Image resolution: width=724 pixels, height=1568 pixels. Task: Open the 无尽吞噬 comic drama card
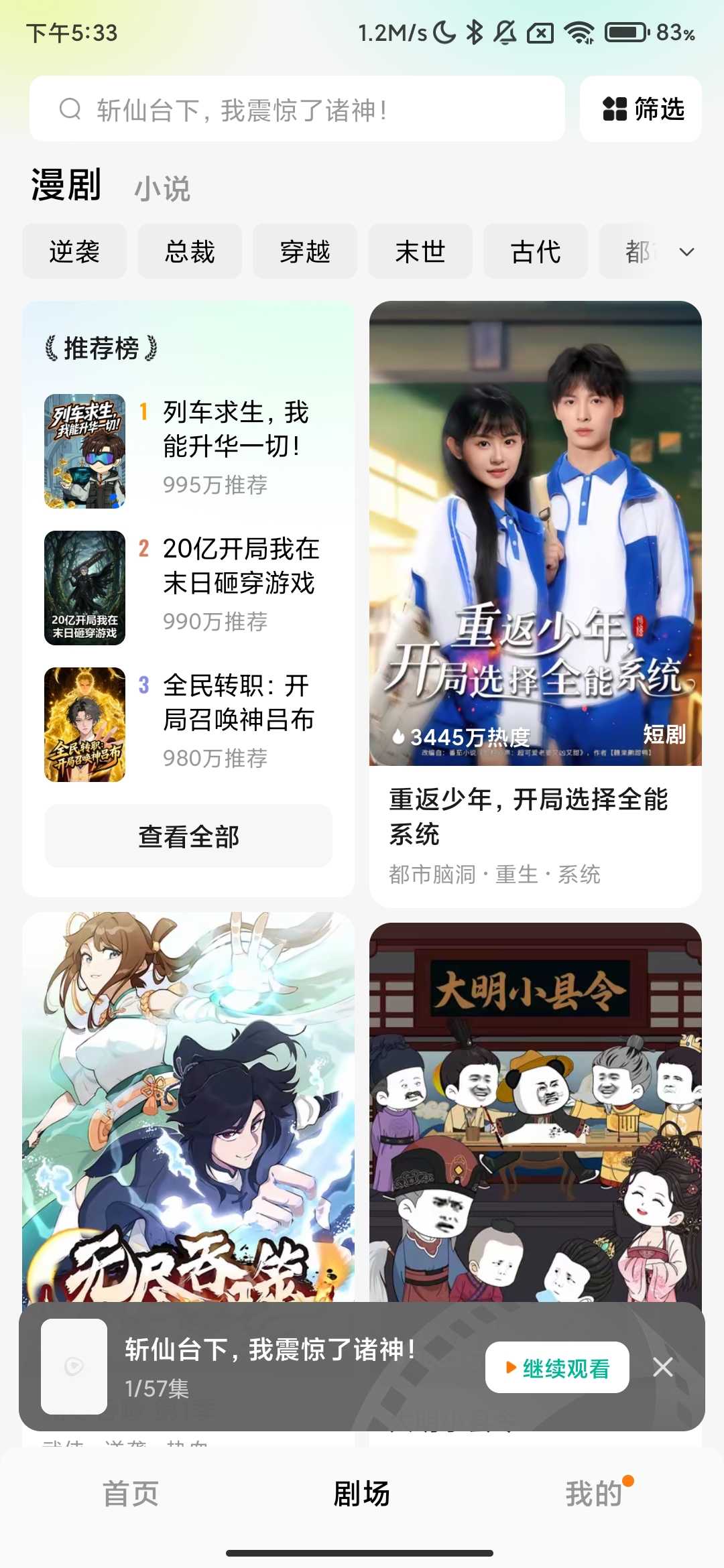coord(188,1106)
